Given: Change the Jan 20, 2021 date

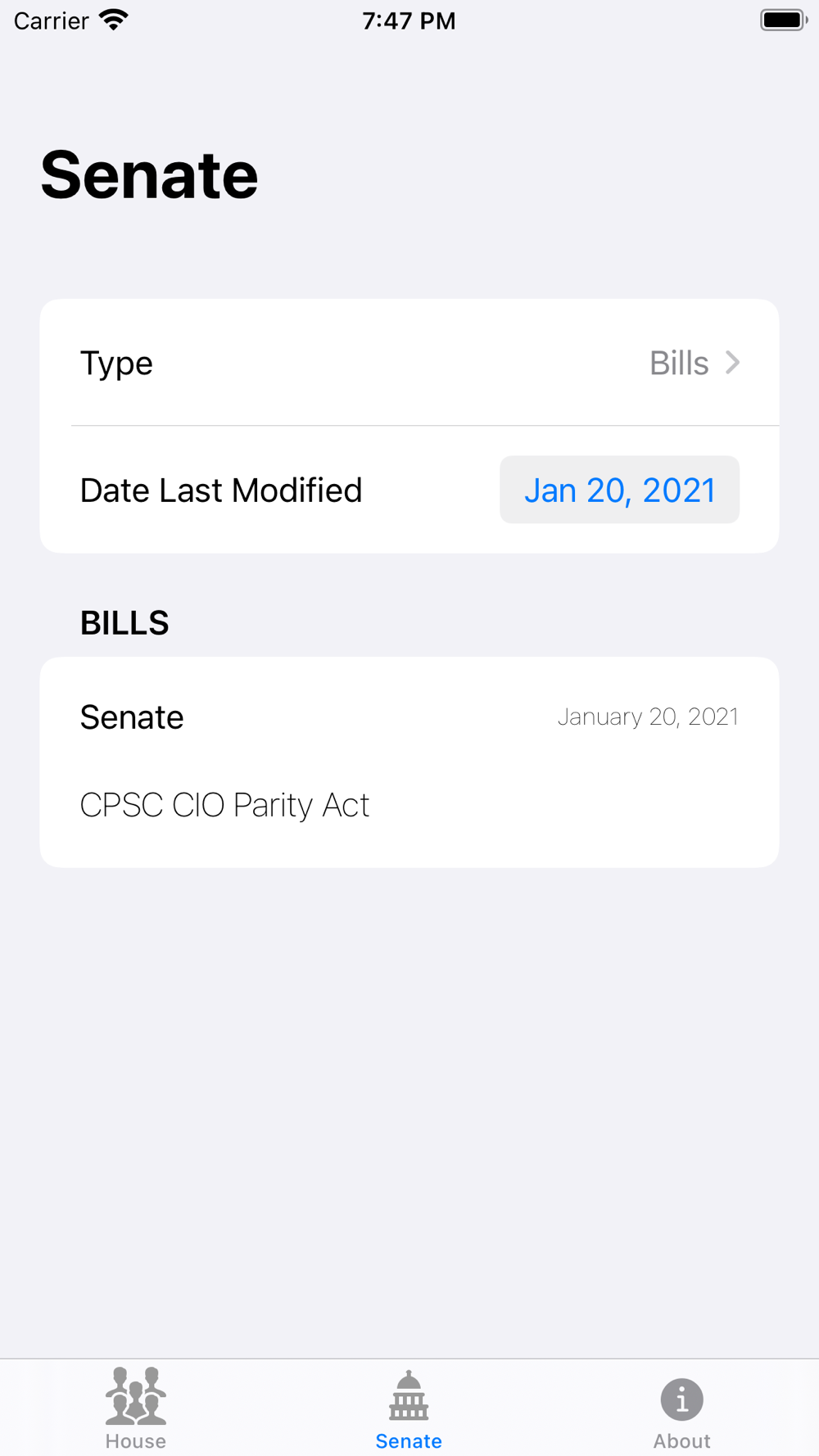Looking at the screenshot, I should (x=619, y=490).
